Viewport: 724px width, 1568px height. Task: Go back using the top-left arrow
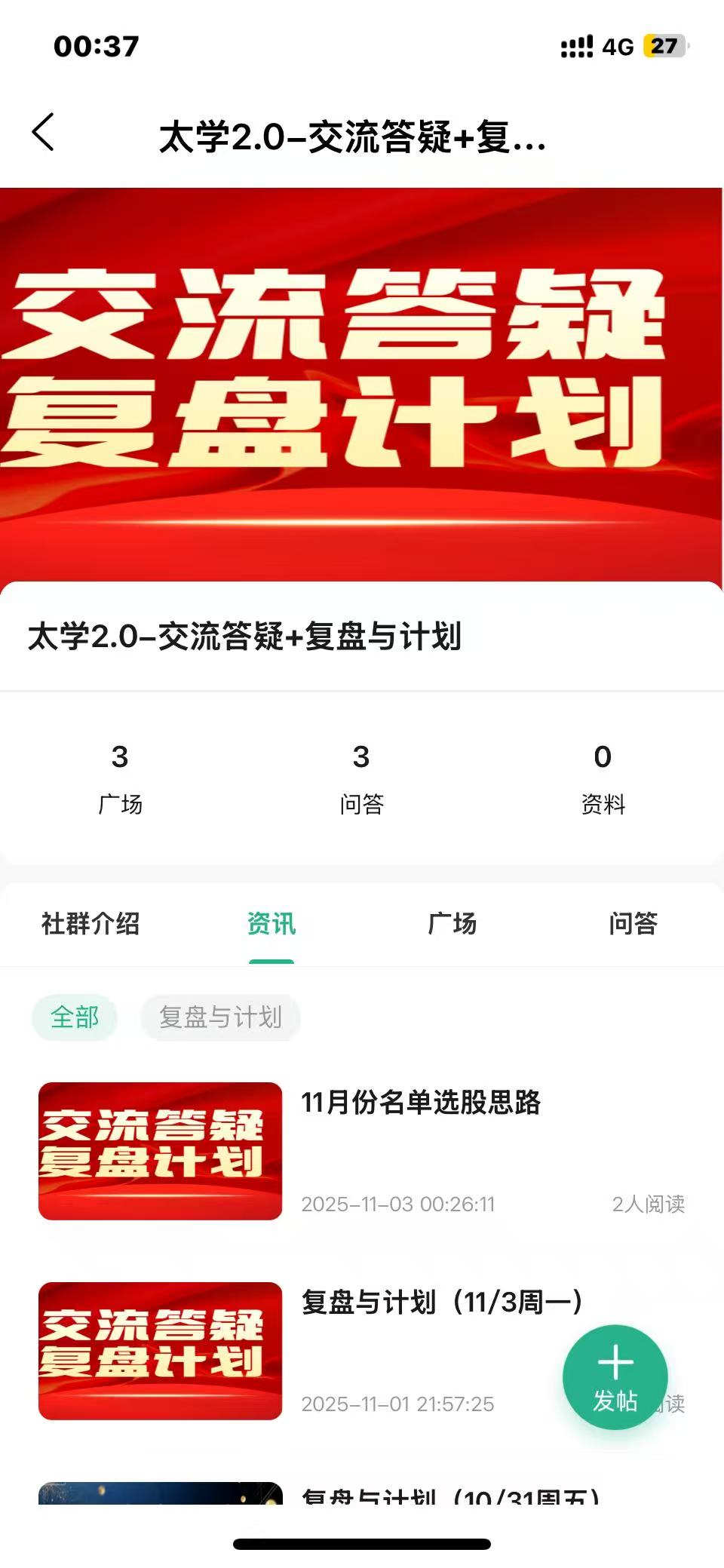[x=44, y=133]
